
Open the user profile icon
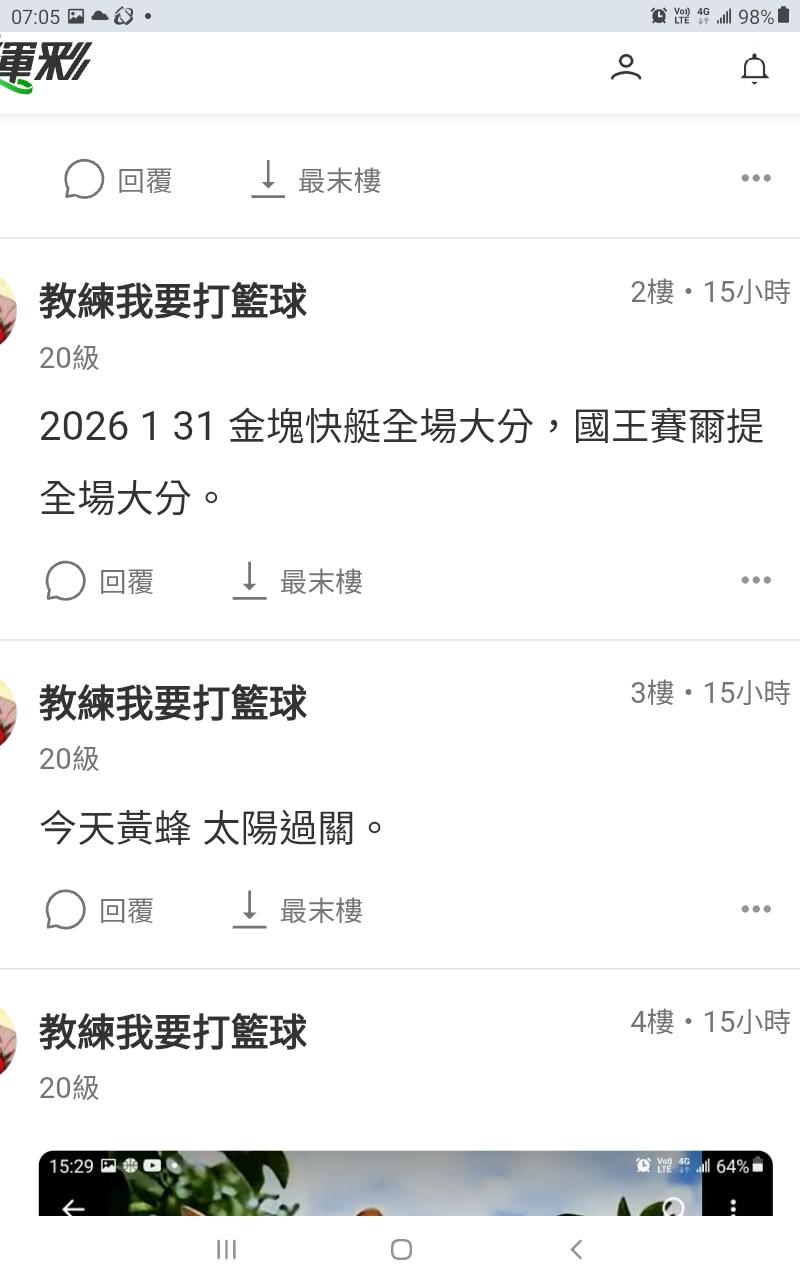[626, 68]
